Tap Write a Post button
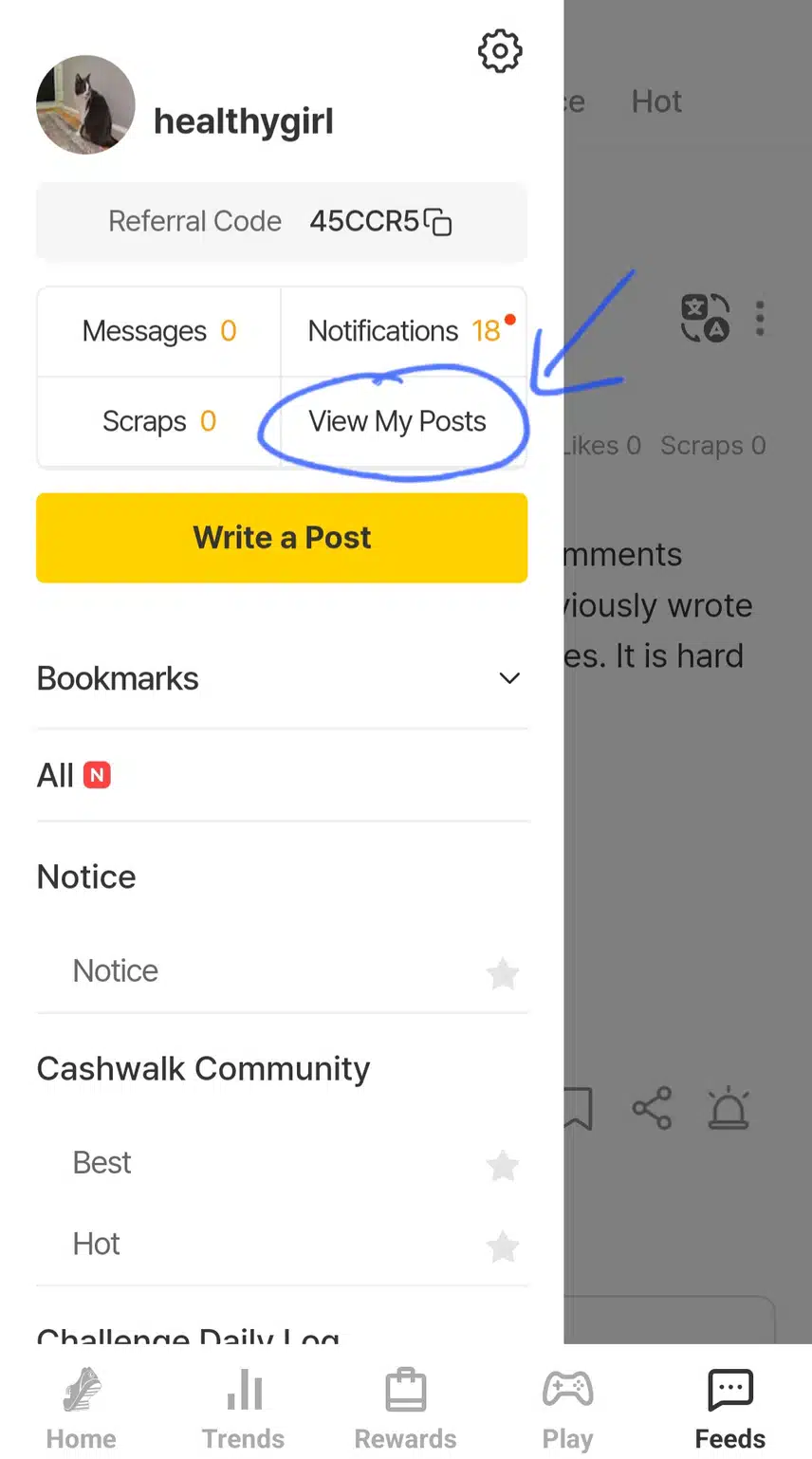812x1459 pixels. (x=282, y=538)
